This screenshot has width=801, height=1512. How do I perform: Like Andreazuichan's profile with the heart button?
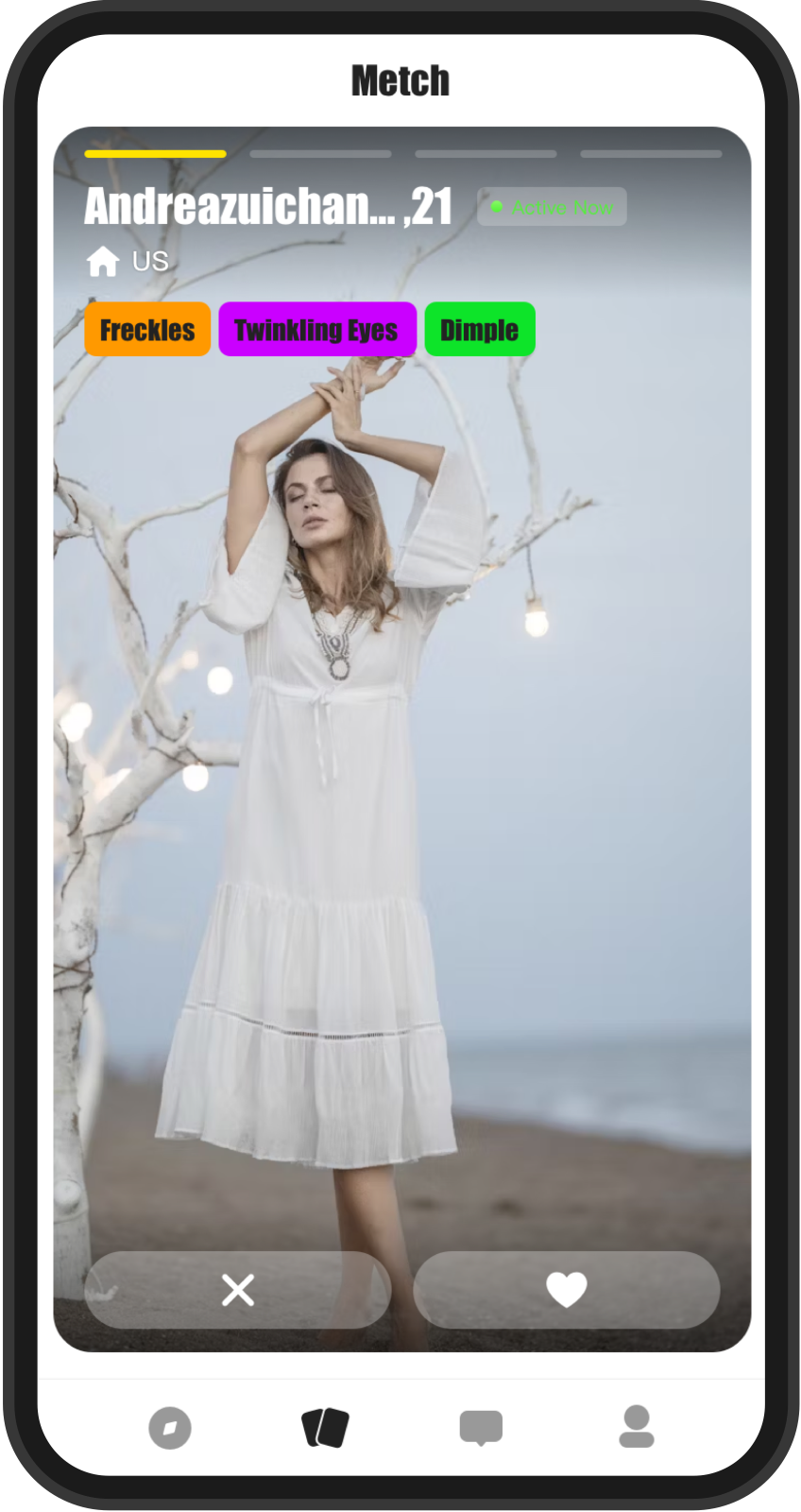coord(567,1289)
